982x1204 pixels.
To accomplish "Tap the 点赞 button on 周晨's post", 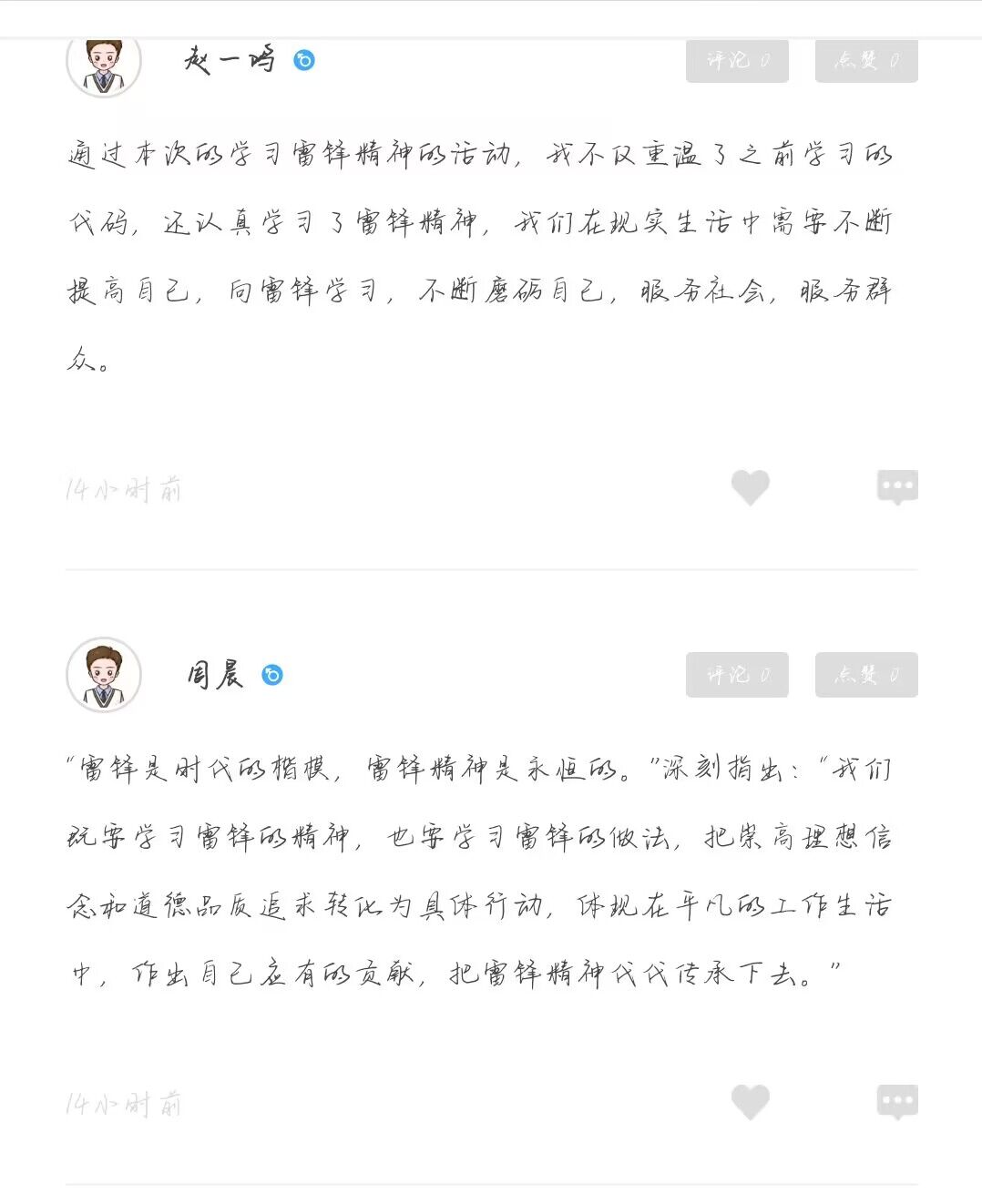I will click(866, 675).
